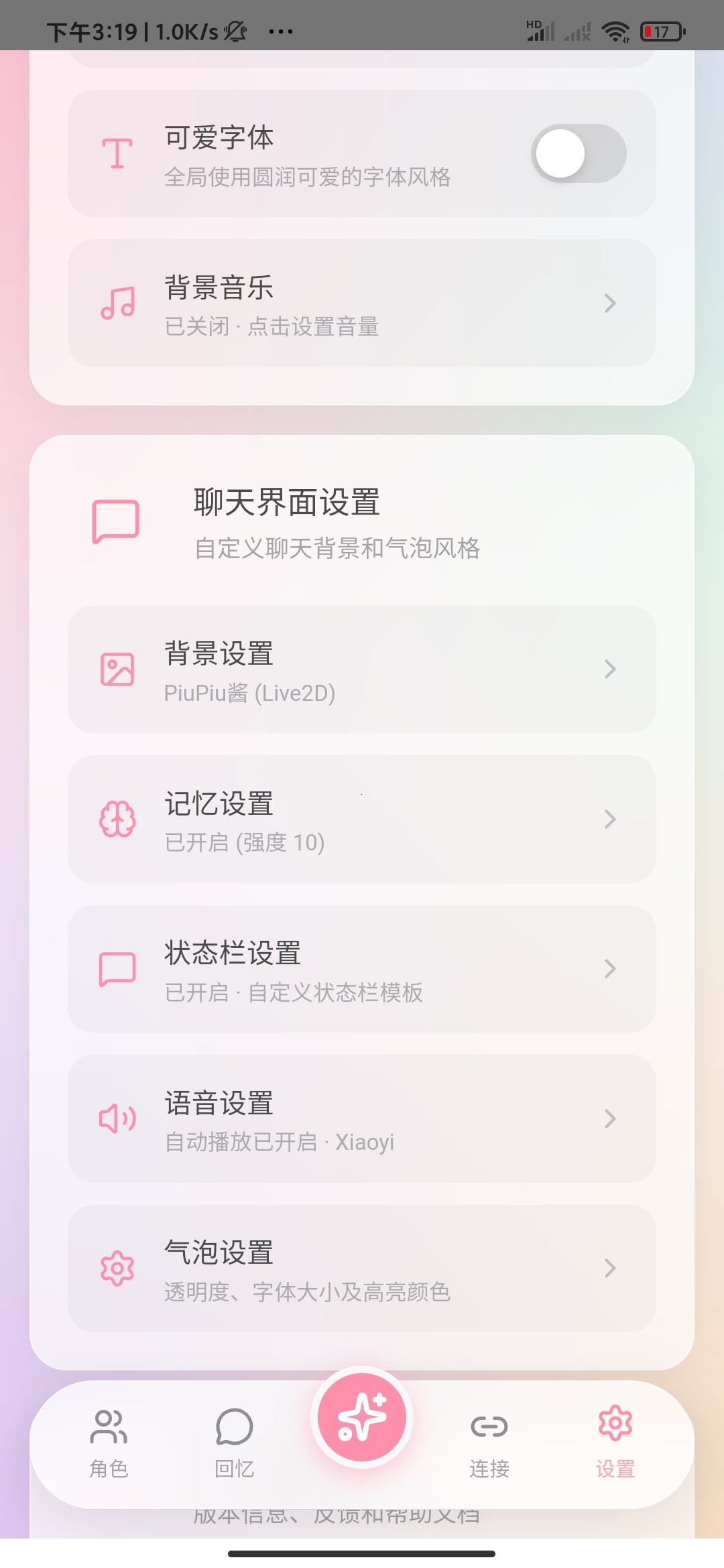Open 记忆设置 using its arrow
The width and height of the screenshot is (724, 1568).
(609, 818)
